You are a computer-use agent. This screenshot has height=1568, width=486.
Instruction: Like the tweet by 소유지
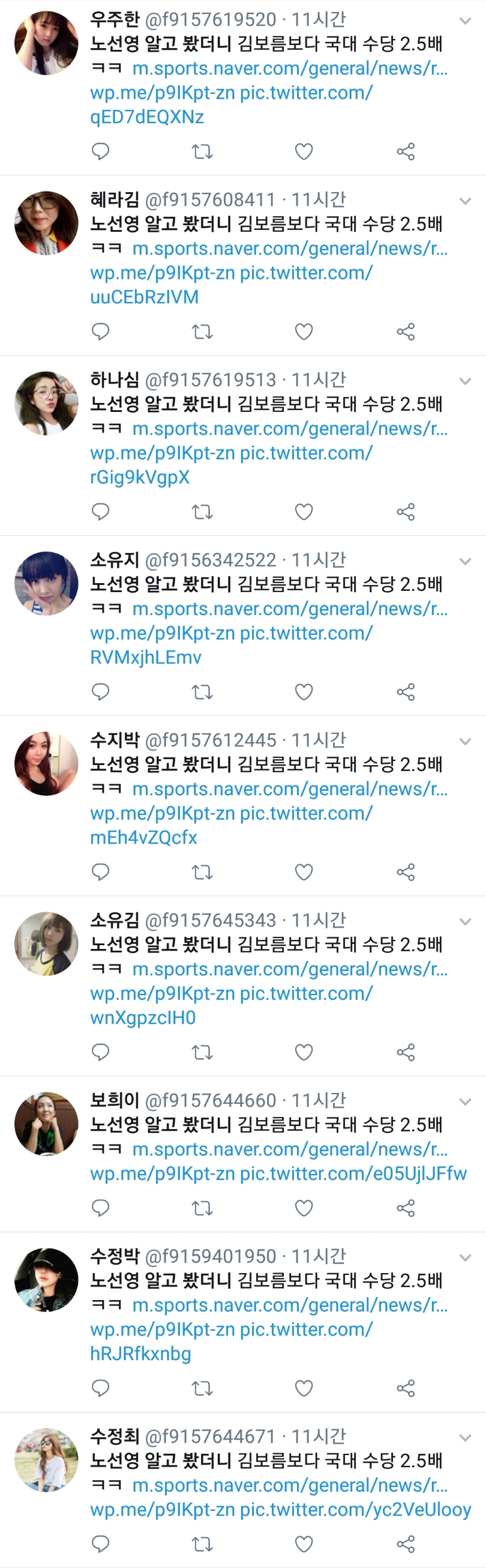tap(304, 692)
